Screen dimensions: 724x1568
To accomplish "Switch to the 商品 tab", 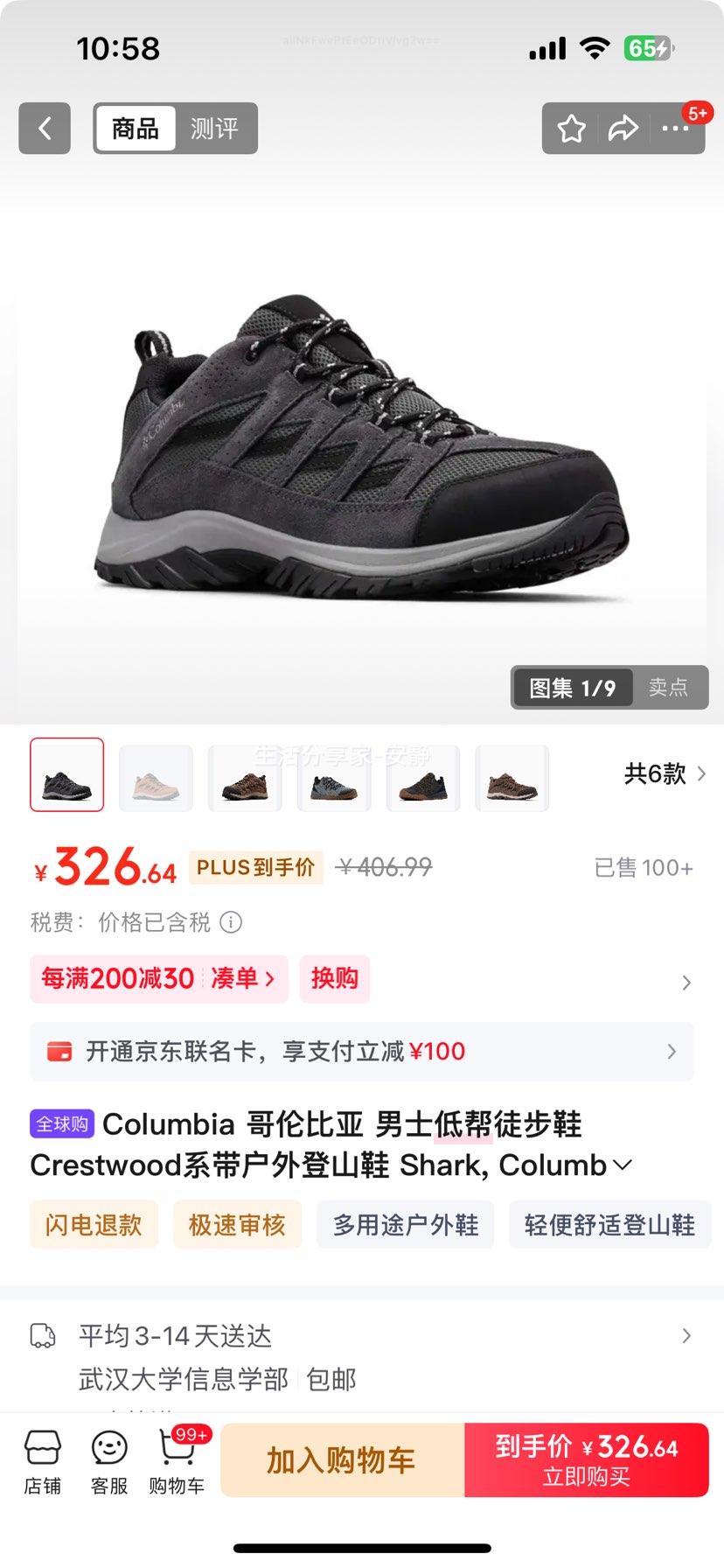I will (x=135, y=128).
